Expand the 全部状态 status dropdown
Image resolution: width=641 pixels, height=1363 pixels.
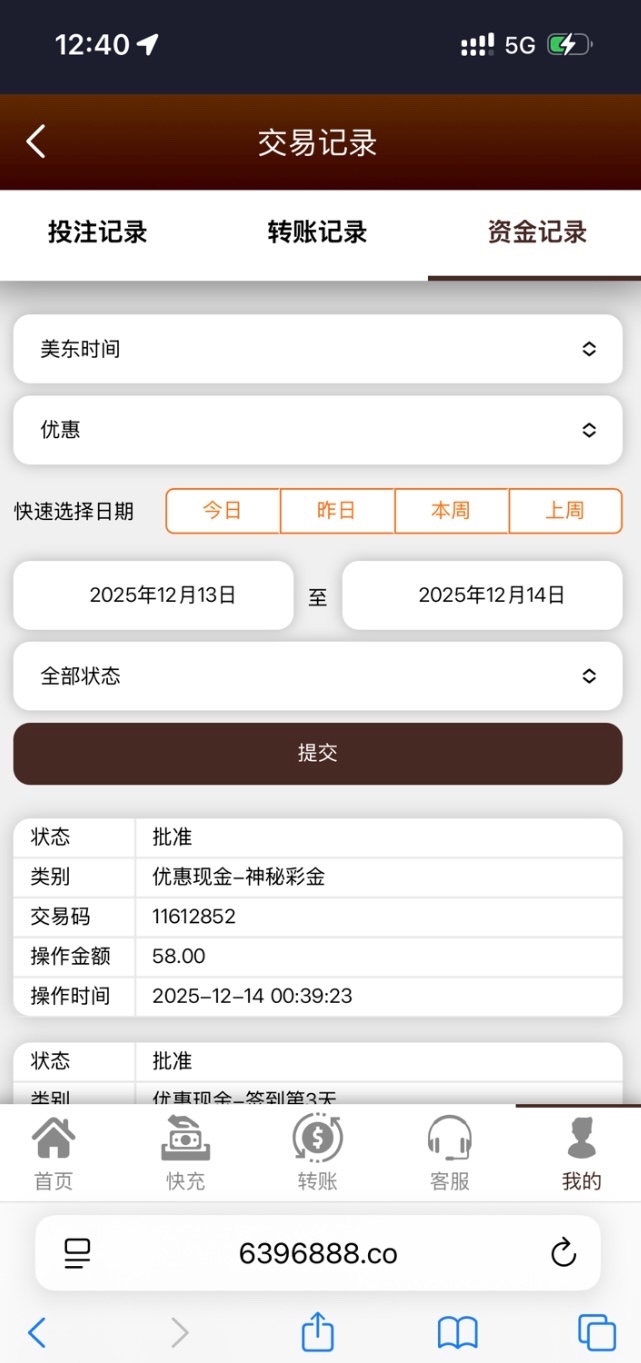(x=317, y=676)
